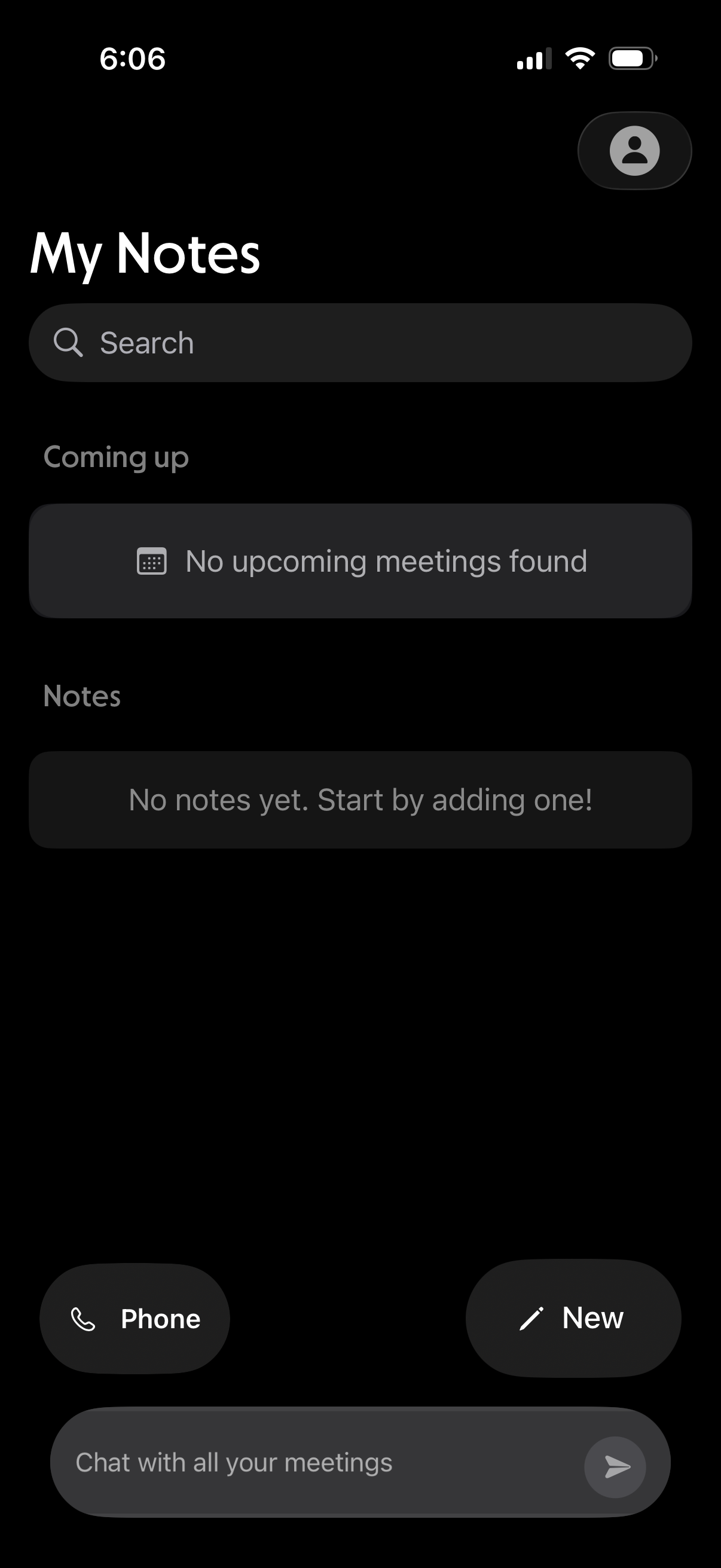Click the clock showing 6:06
Viewport: 721px width, 1568px height.
(x=133, y=59)
